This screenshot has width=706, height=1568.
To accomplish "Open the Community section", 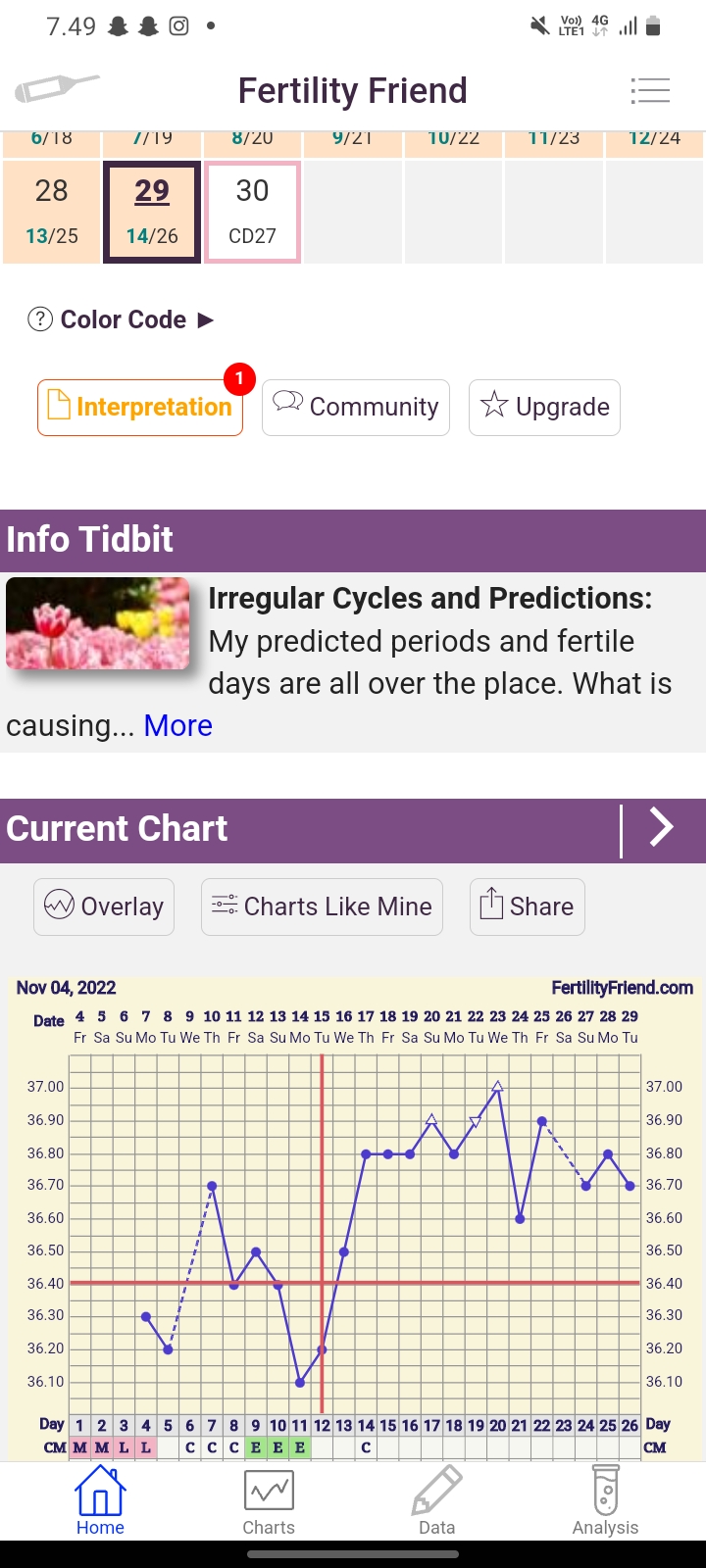I will 356,407.
